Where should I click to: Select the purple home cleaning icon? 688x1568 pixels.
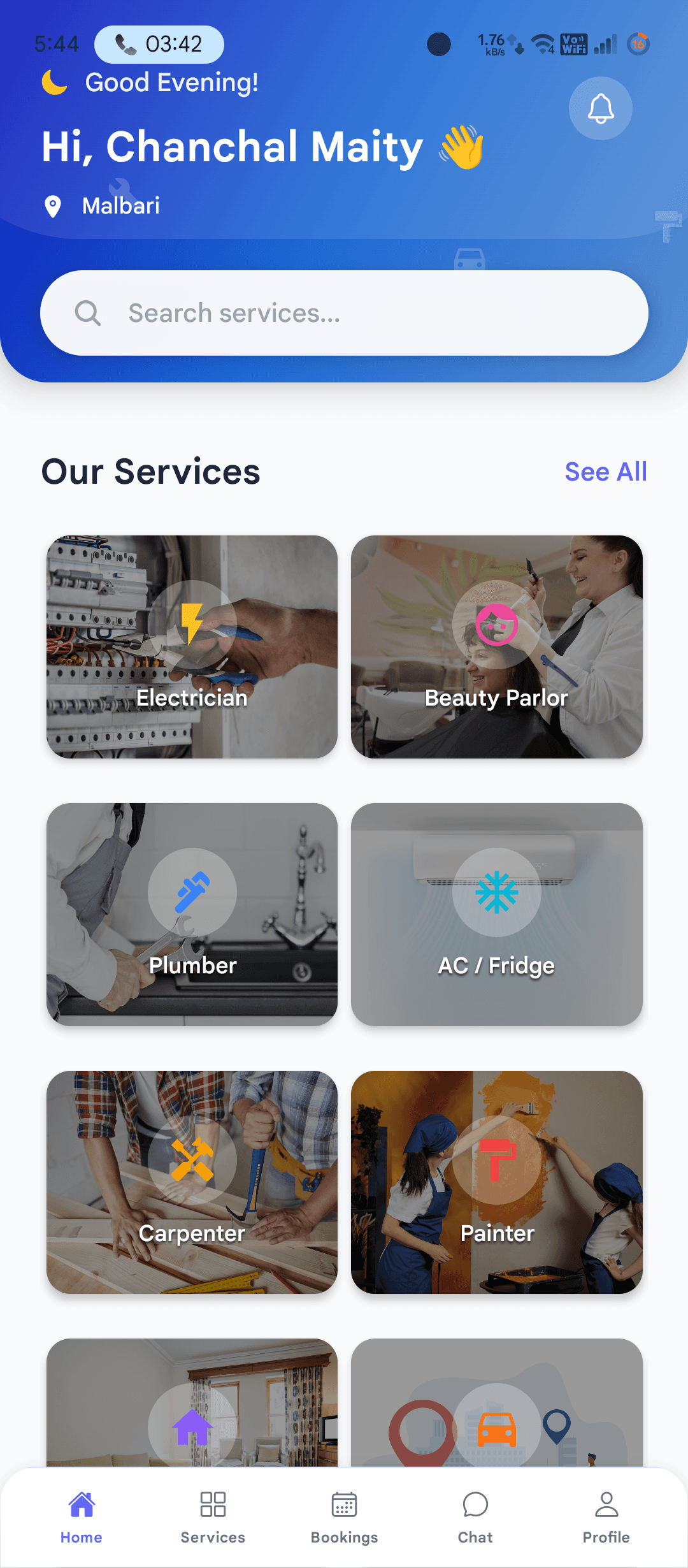(192, 1428)
